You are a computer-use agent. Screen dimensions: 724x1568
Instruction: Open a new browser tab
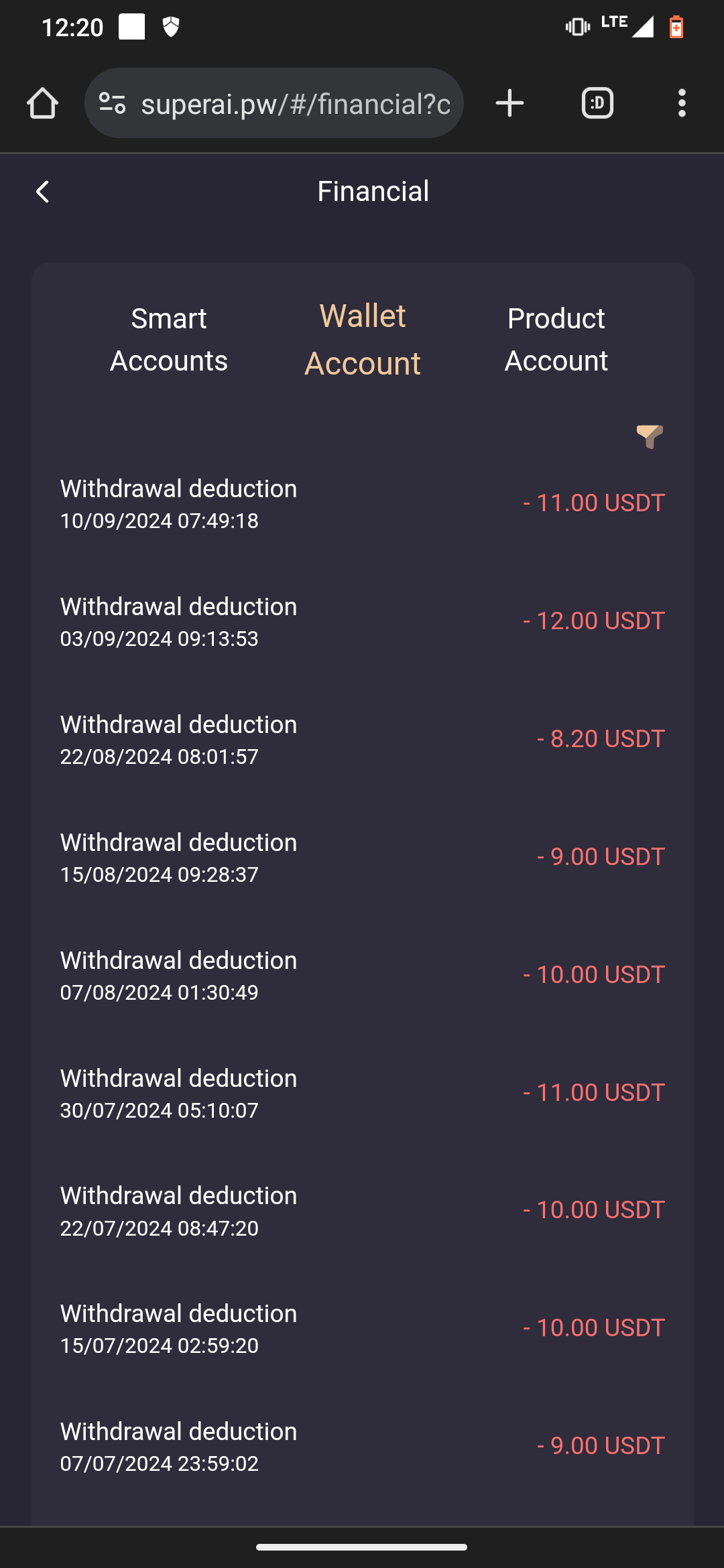(509, 103)
